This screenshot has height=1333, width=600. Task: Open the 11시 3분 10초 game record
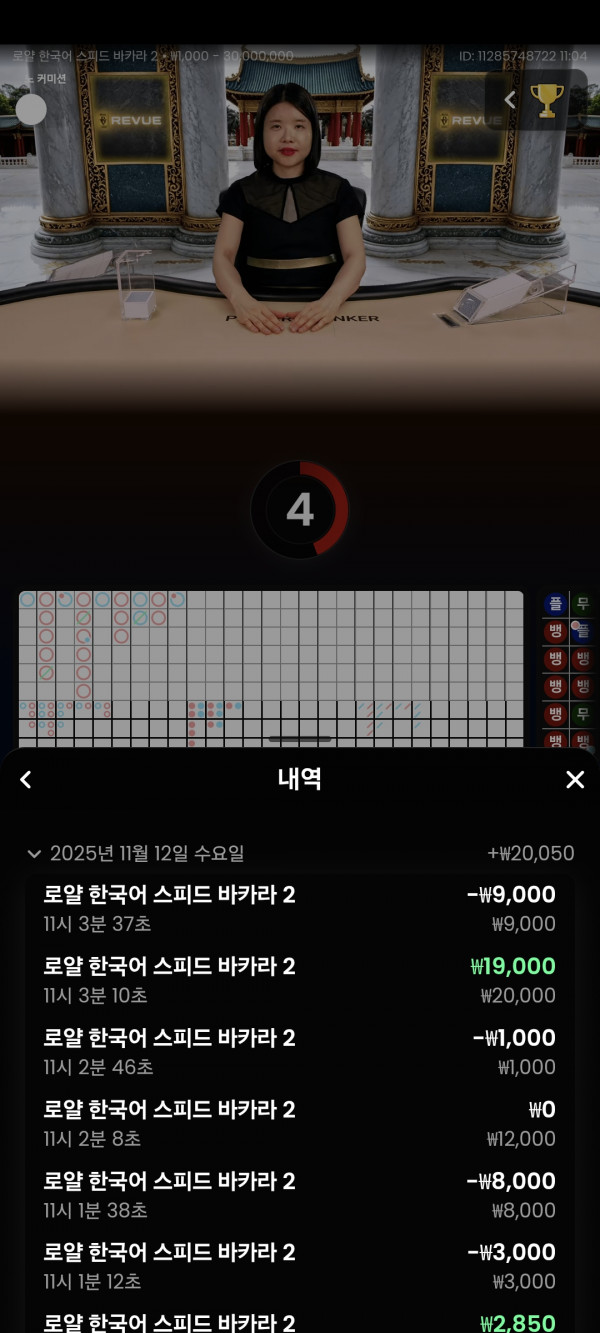click(299, 980)
